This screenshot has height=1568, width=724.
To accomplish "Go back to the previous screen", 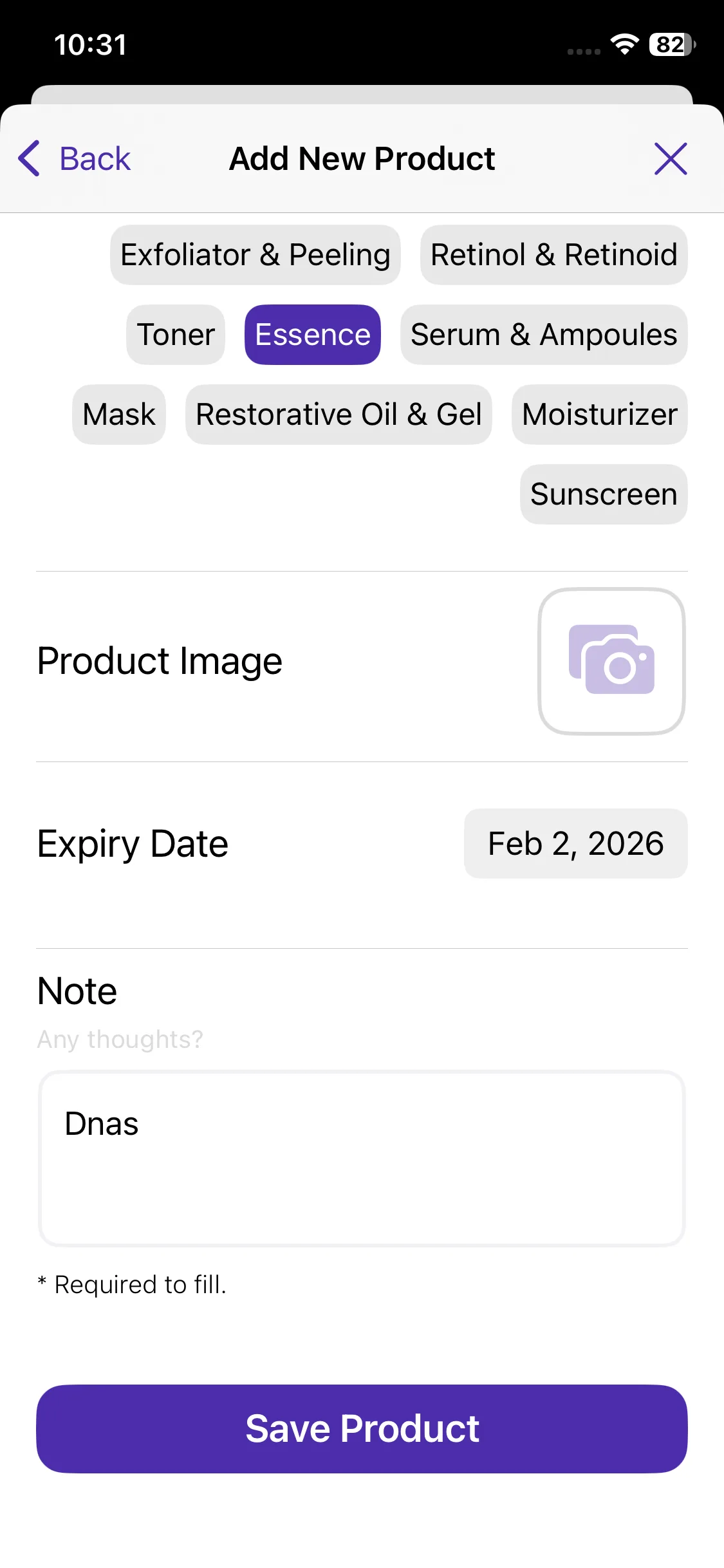I will coord(75,158).
